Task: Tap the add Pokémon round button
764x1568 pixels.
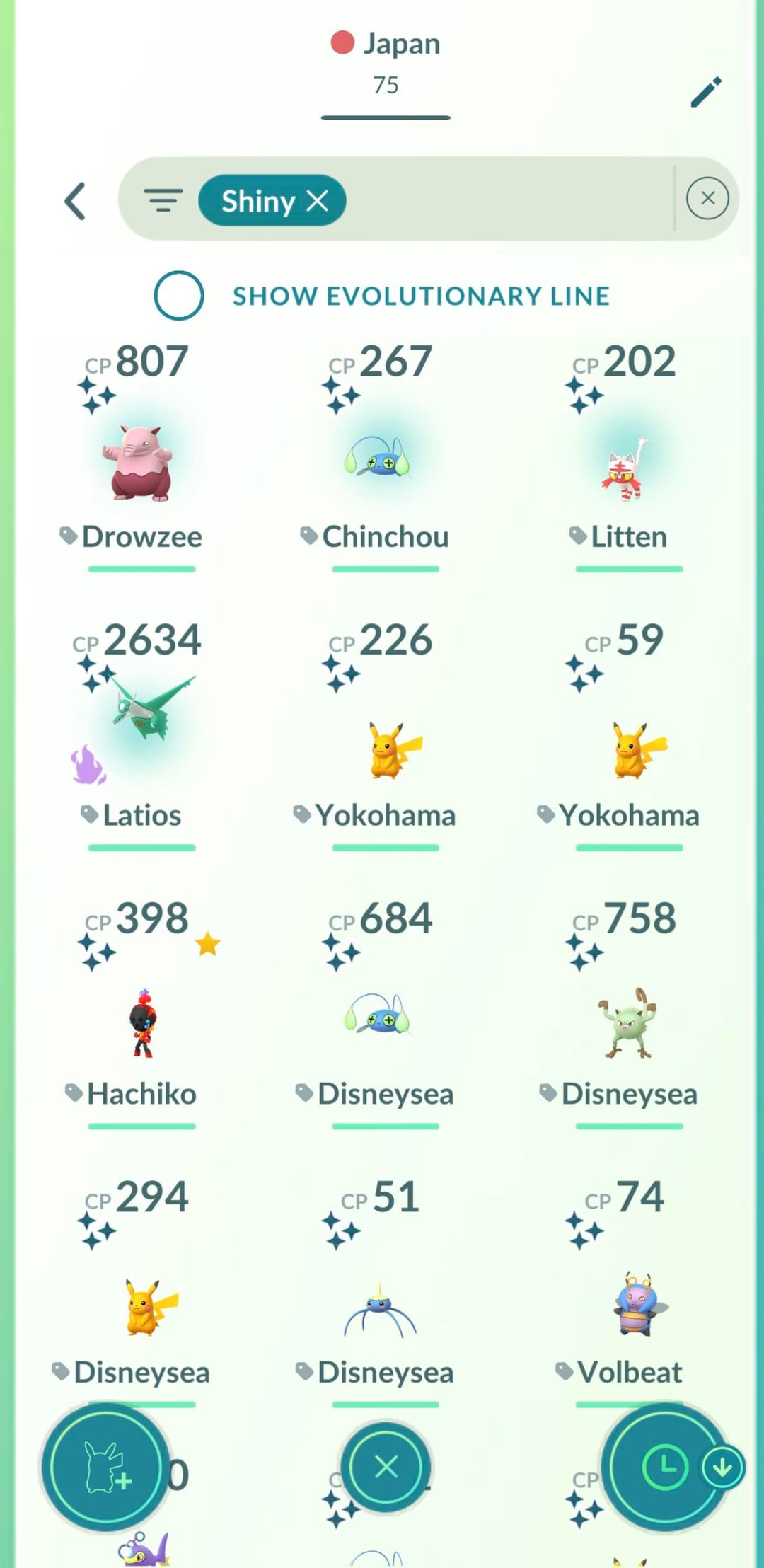Action: click(106, 1467)
